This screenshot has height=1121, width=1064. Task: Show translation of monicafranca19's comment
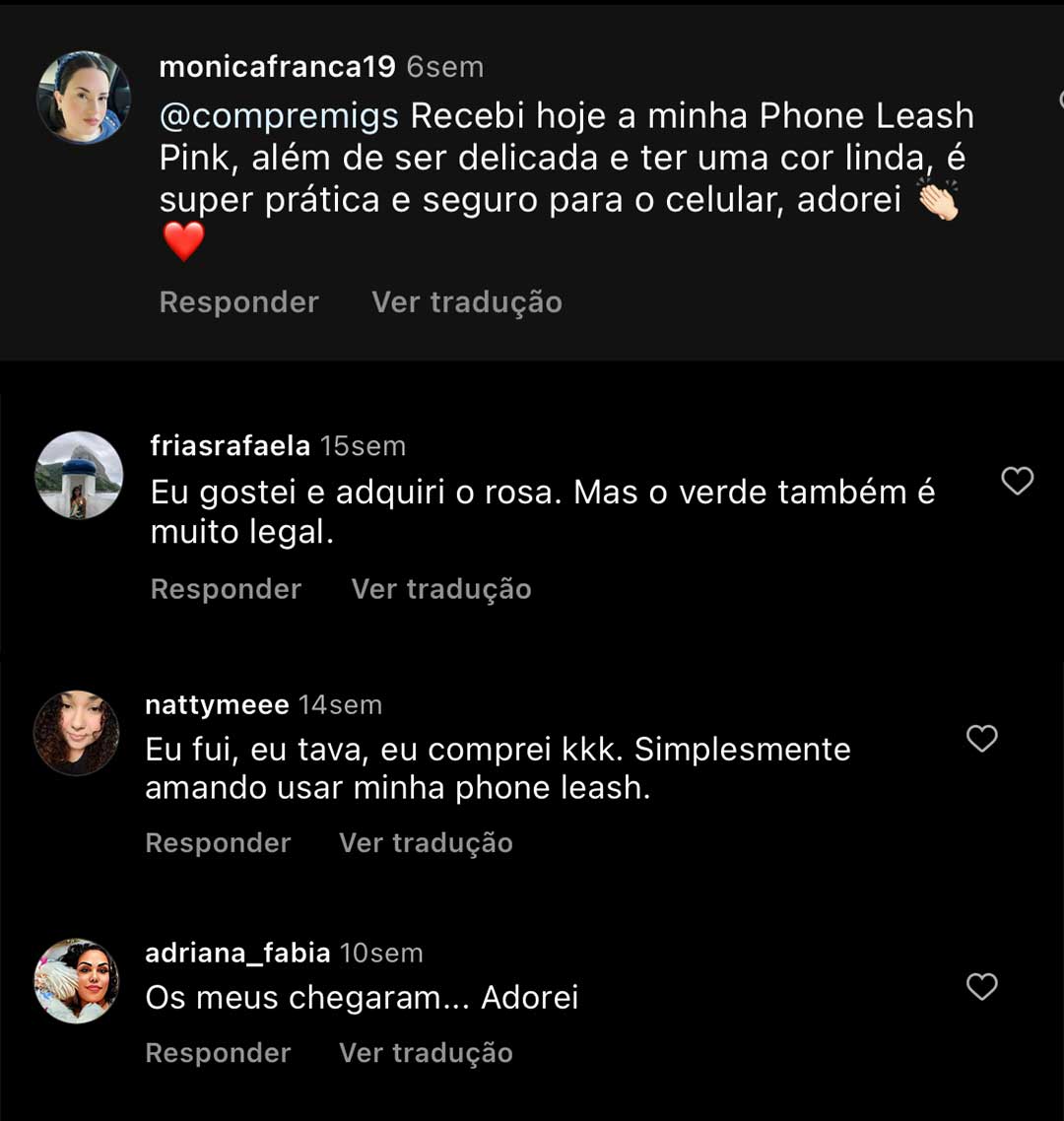(466, 301)
